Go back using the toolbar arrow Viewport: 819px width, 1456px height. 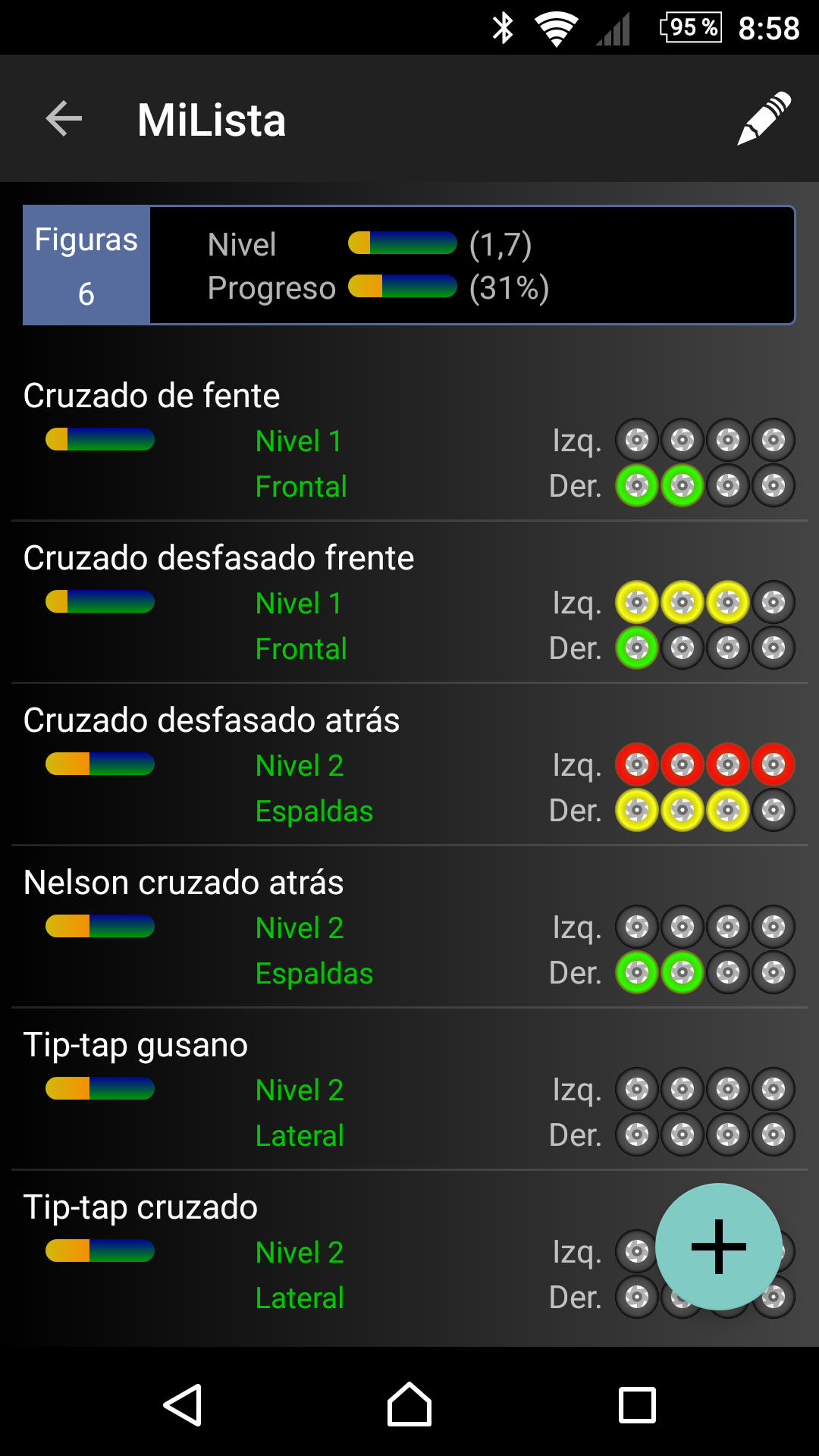point(64,119)
